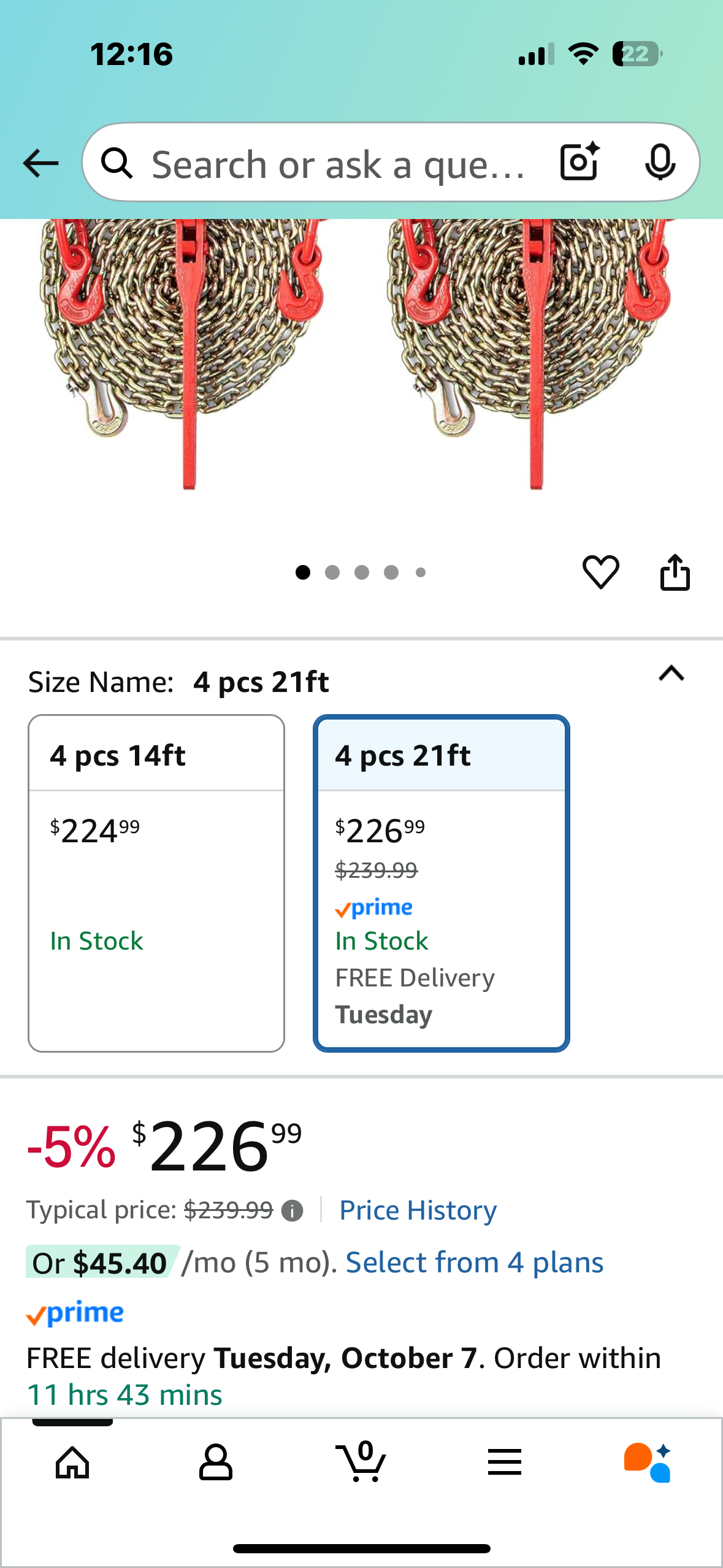The image size is (723, 1568).
Task: Choose the 4 pcs 21ft size option
Action: tap(441, 882)
